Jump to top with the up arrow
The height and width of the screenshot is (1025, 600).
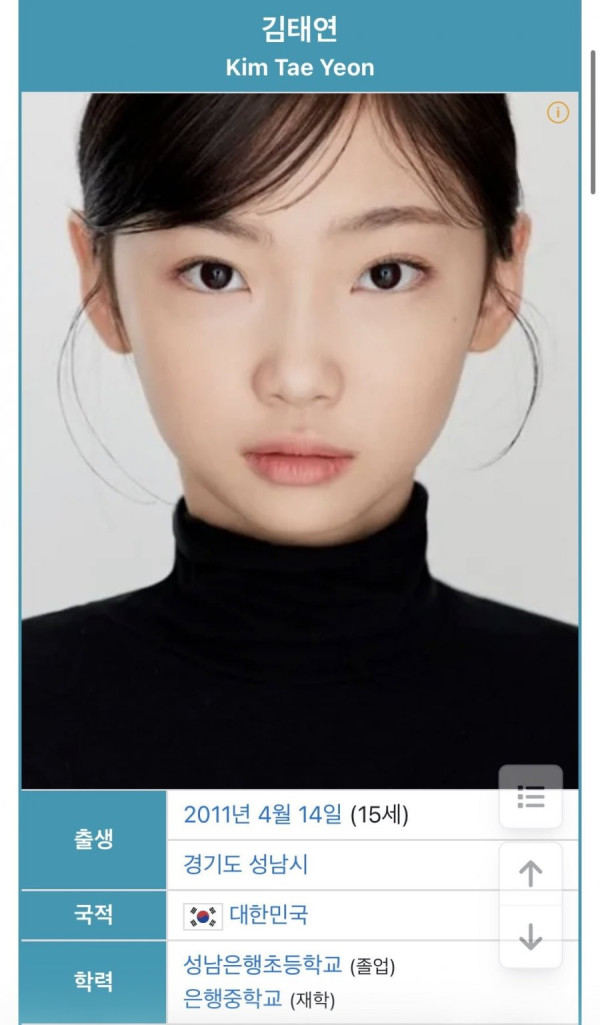coord(531,873)
